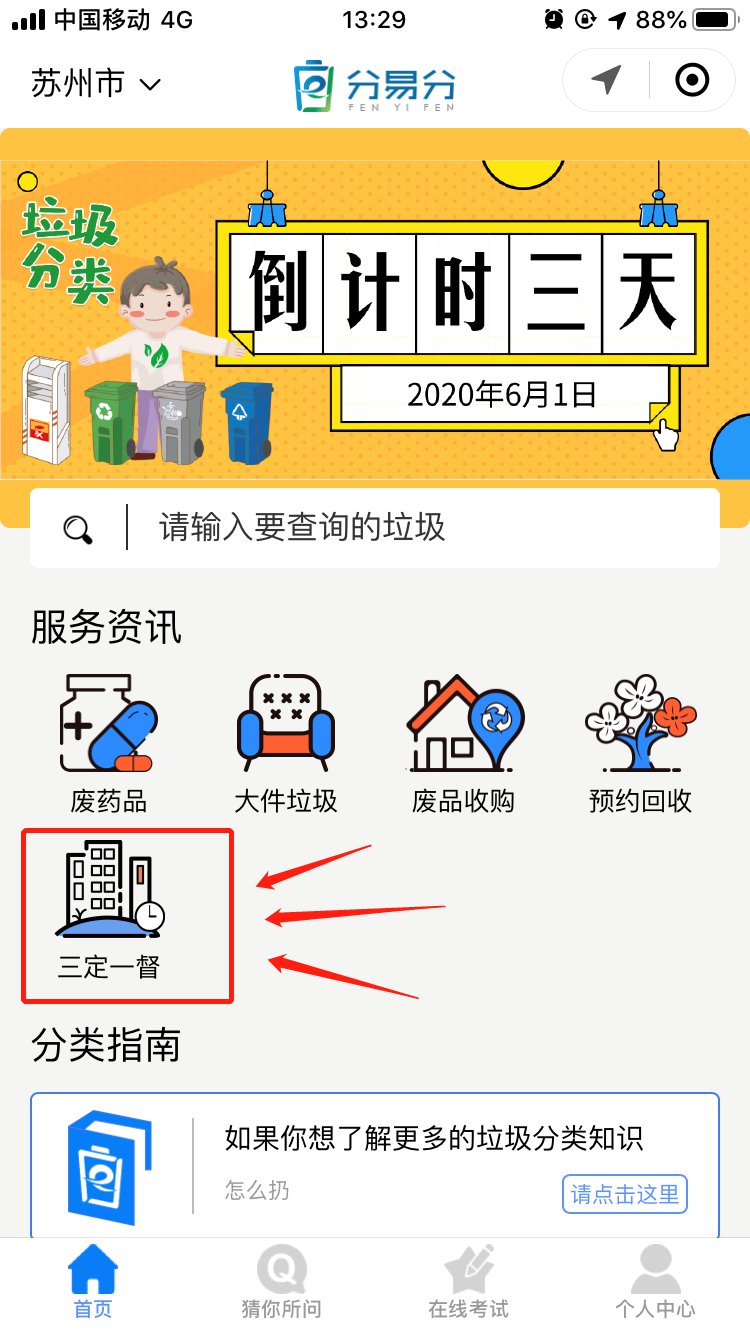Switch to the 首页 tab
Screen dimensions: 750x1334
point(93,1285)
